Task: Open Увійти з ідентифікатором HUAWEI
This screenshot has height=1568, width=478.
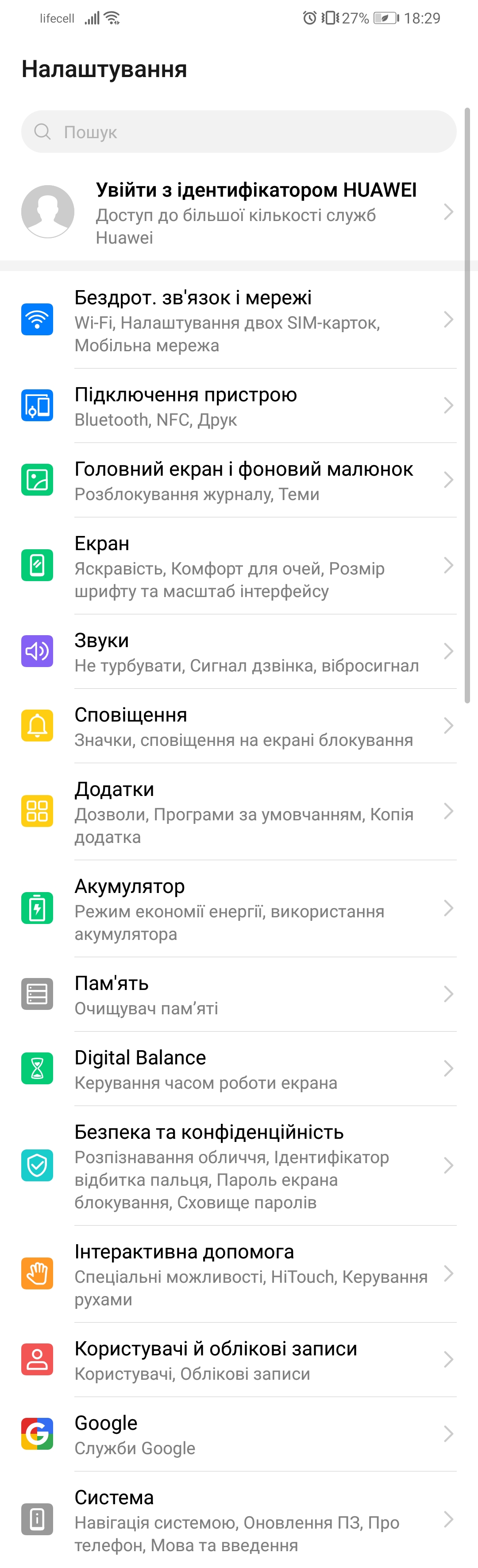Action: [x=239, y=212]
